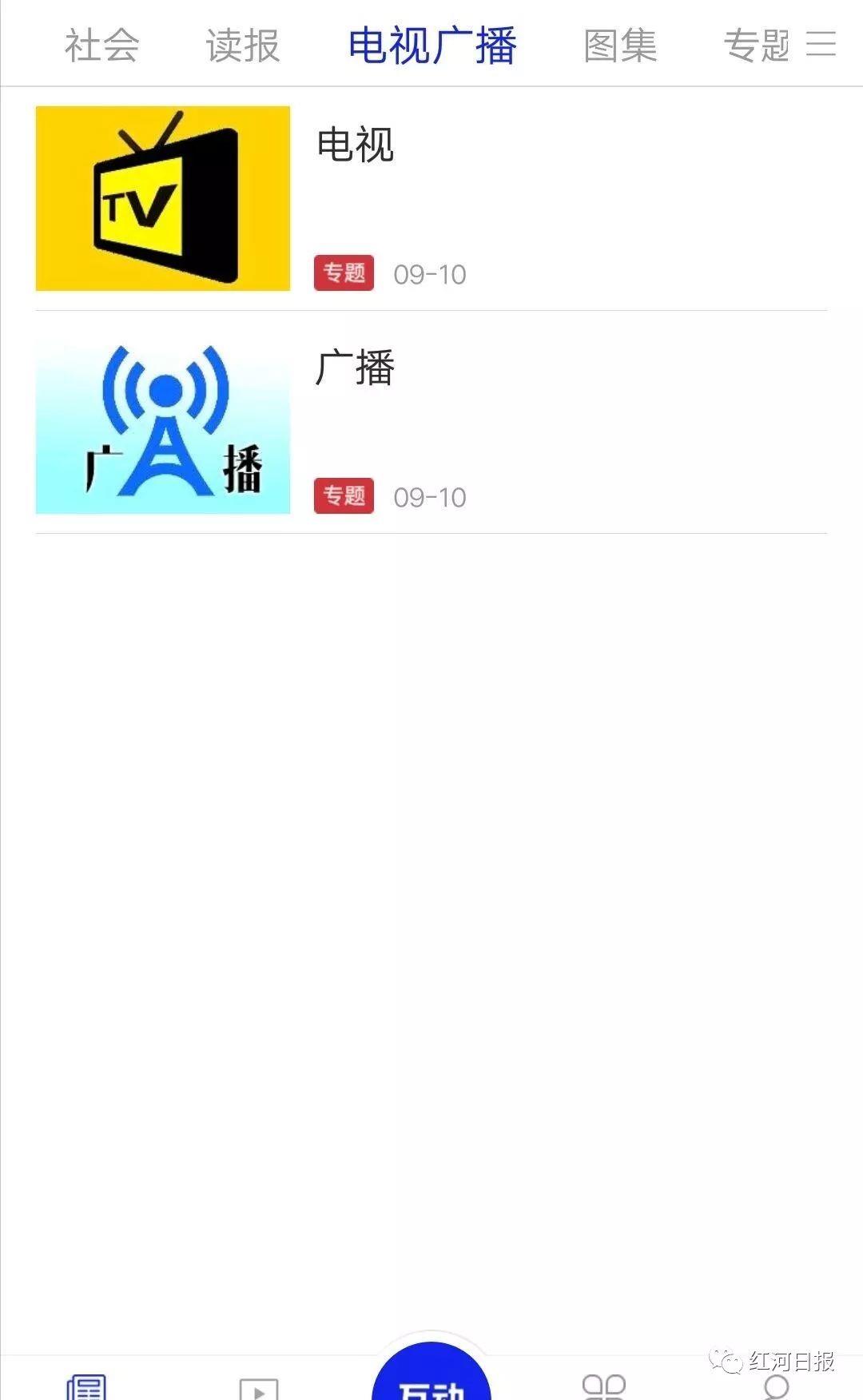Select the 图集 tab
Image resolution: width=863 pixels, height=1400 pixels.
(x=620, y=45)
